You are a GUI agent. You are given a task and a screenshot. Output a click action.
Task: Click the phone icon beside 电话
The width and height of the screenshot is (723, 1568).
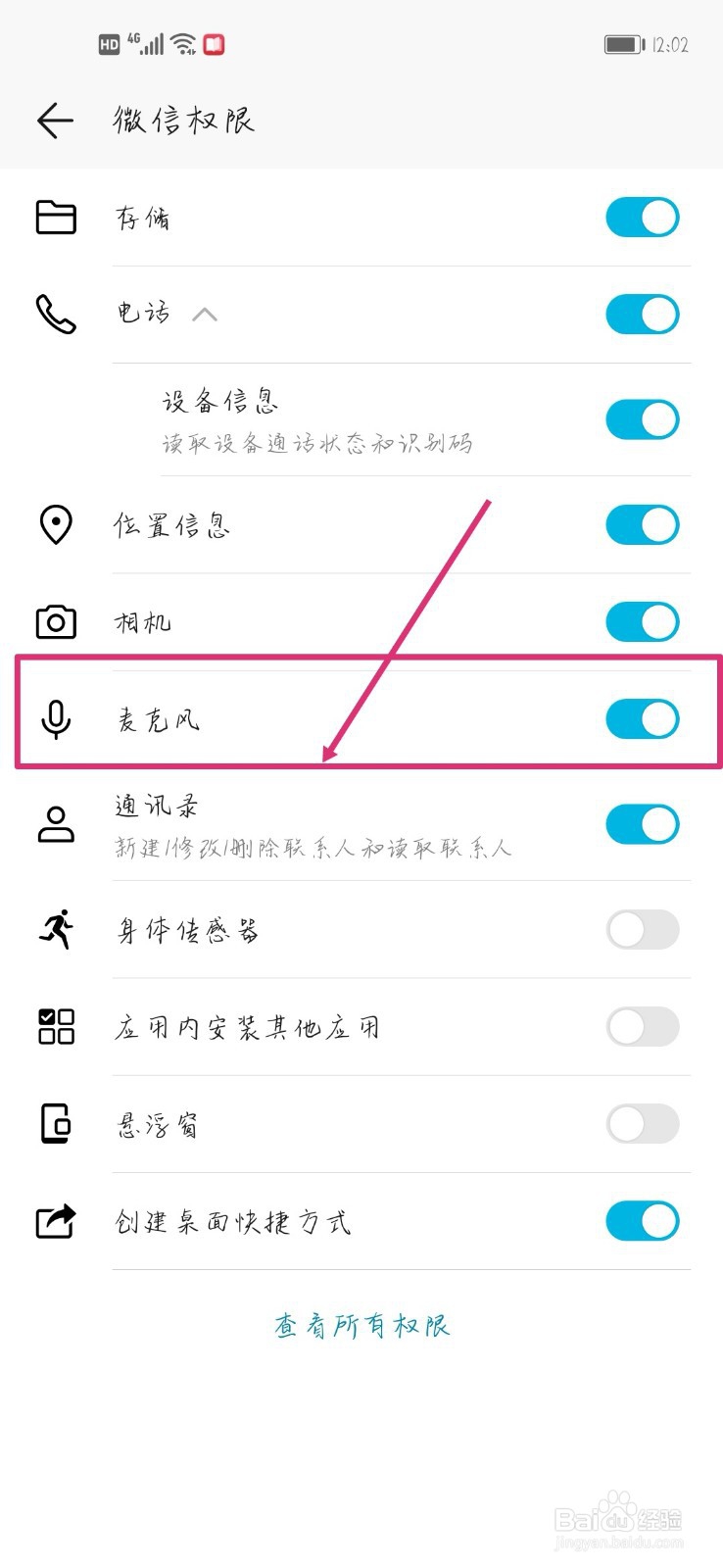click(56, 316)
